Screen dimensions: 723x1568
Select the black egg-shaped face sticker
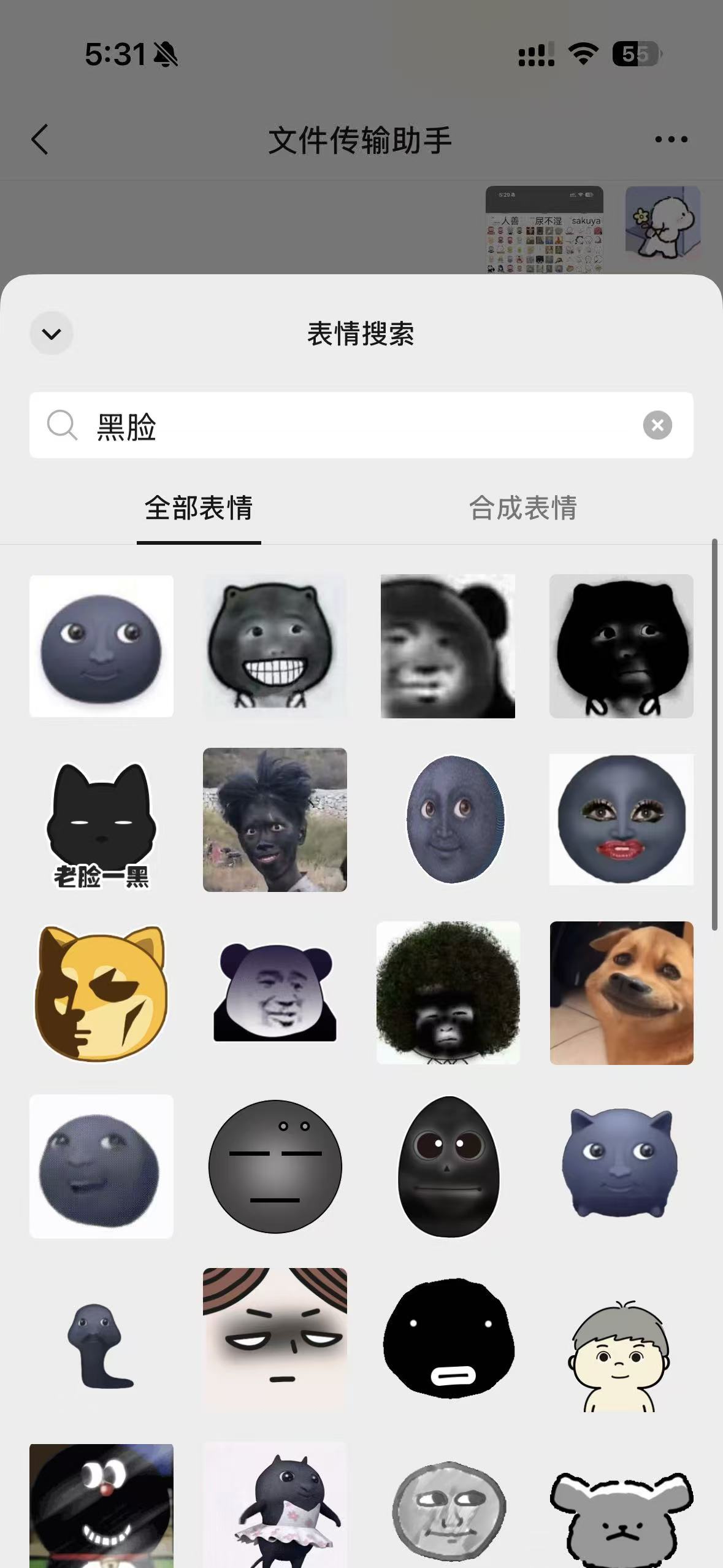[448, 1166]
